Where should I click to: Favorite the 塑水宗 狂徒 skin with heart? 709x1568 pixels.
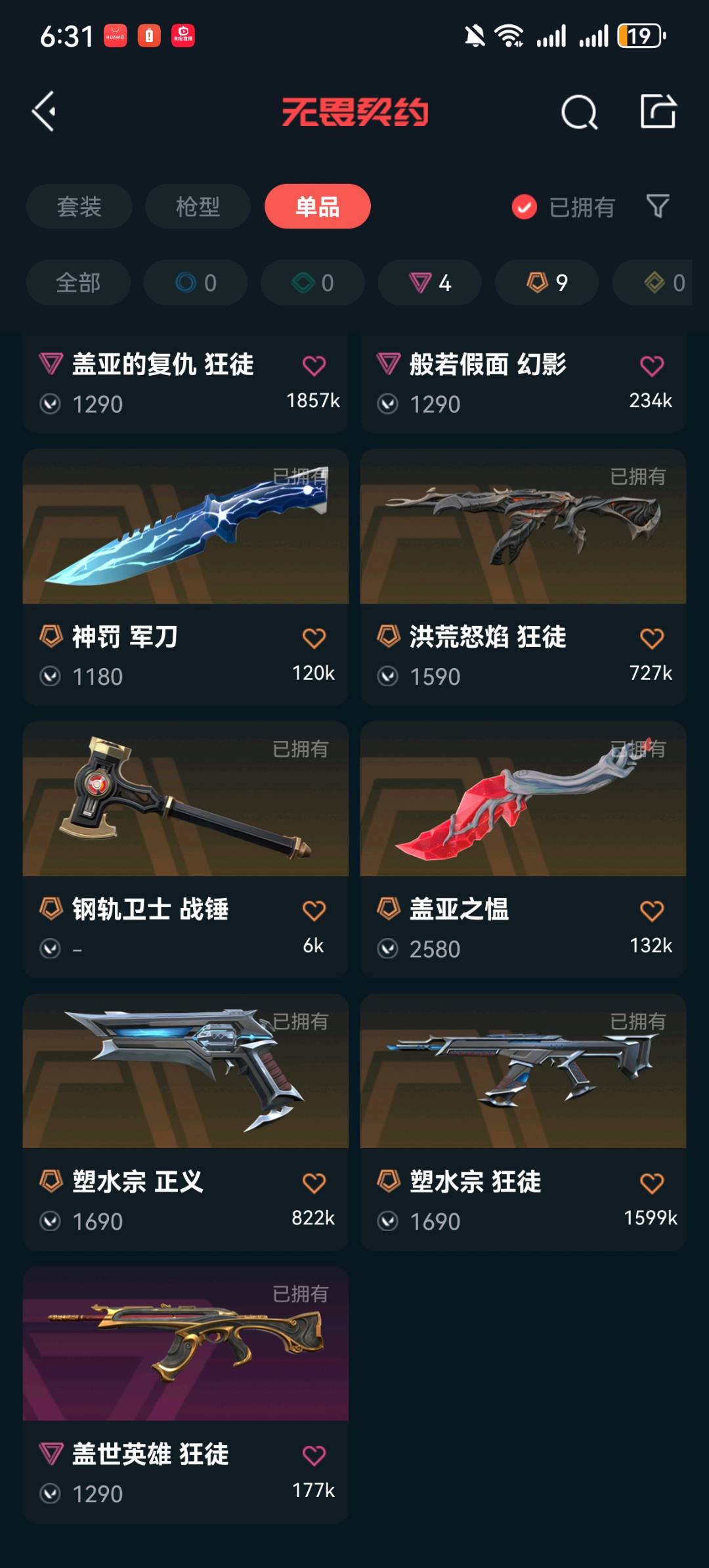pyautogui.click(x=651, y=1184)
